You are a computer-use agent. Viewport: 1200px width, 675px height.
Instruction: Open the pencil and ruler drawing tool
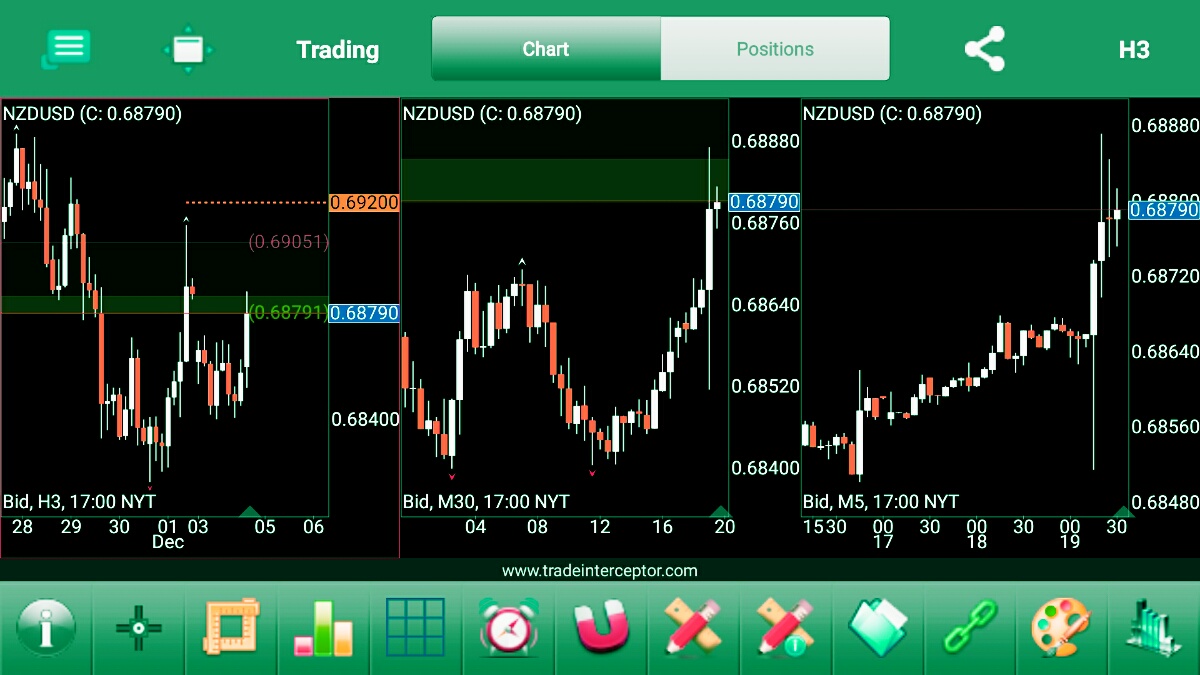click(693, 629)
